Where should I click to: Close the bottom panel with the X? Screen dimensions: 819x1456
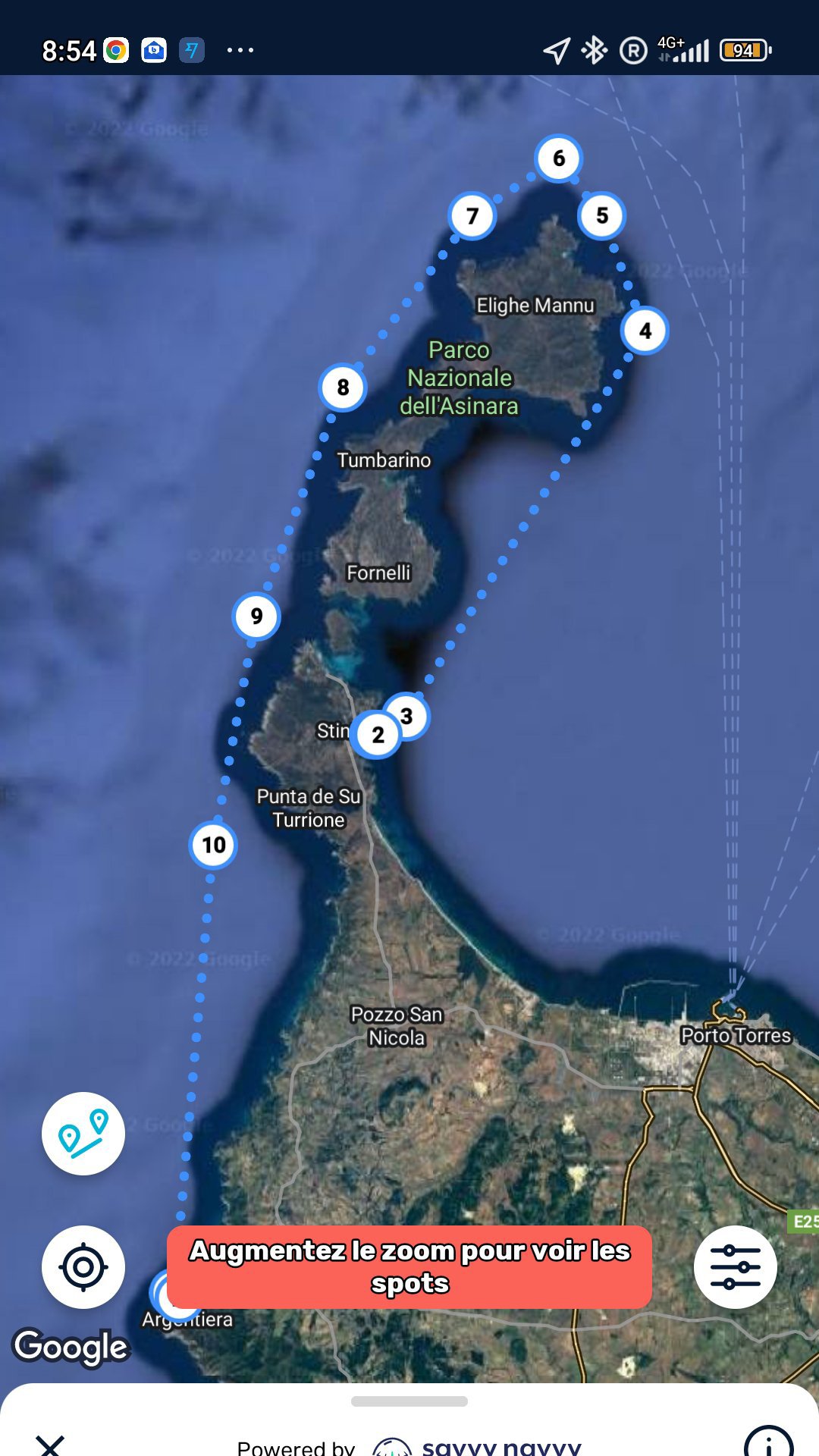(50, 1445)
